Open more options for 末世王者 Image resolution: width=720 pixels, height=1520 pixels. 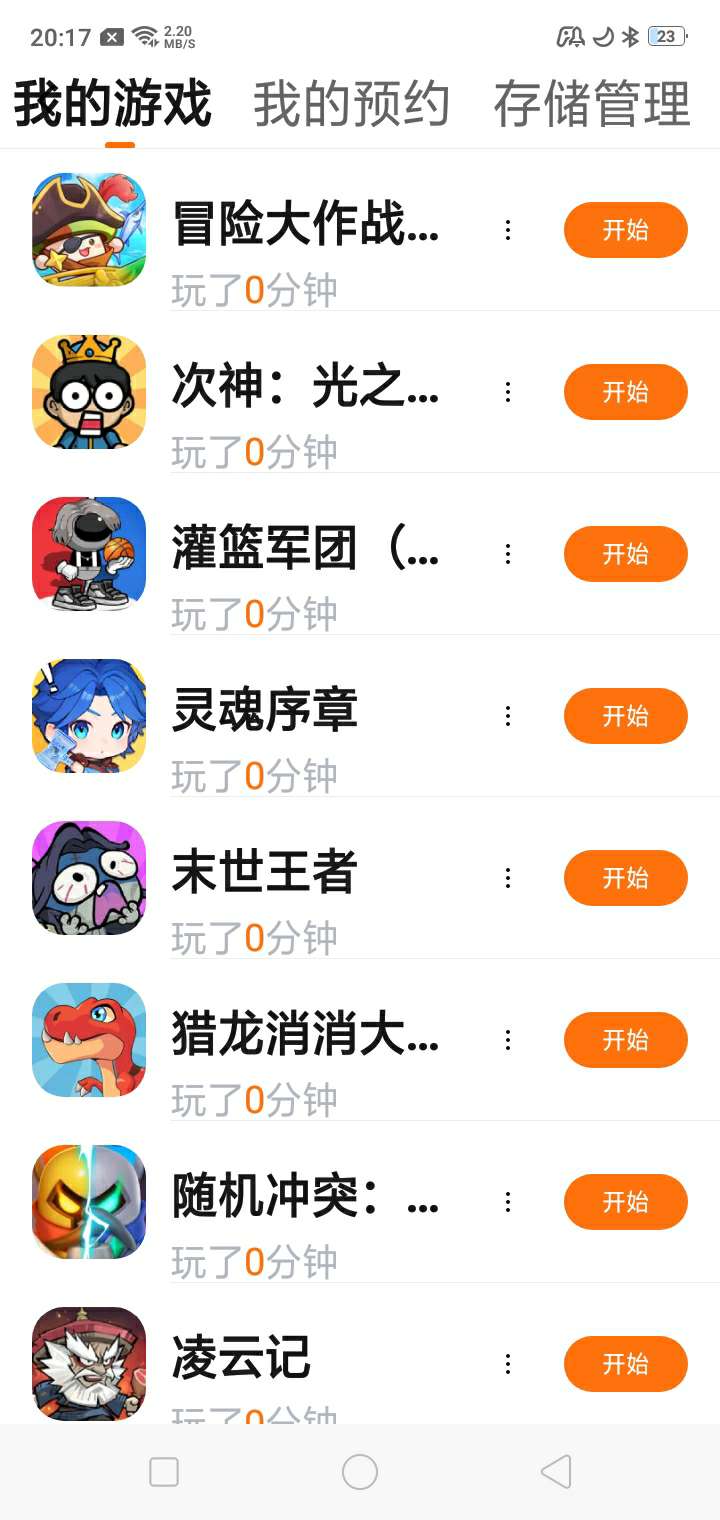(x=508, y=878)
